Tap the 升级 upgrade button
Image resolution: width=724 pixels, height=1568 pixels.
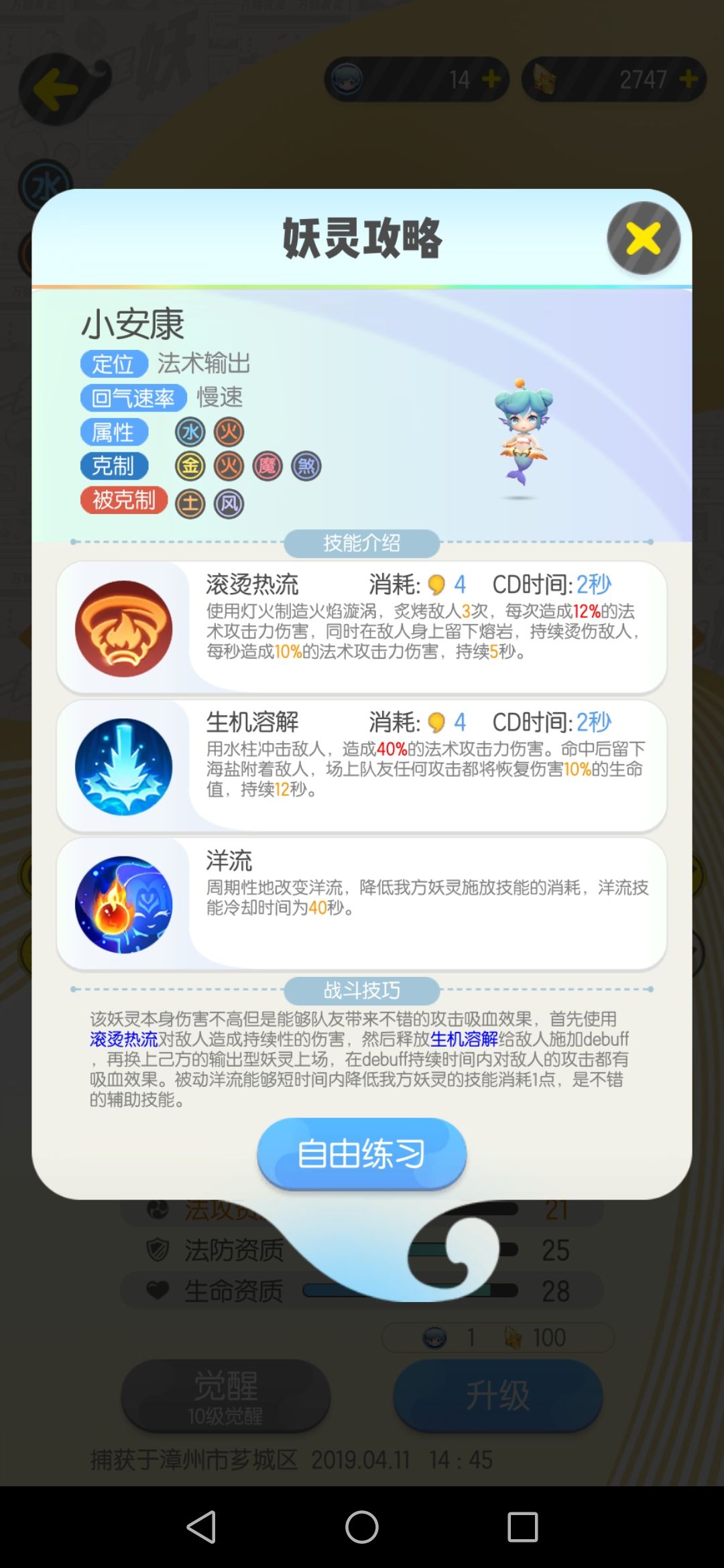[x=498, y=1394]
